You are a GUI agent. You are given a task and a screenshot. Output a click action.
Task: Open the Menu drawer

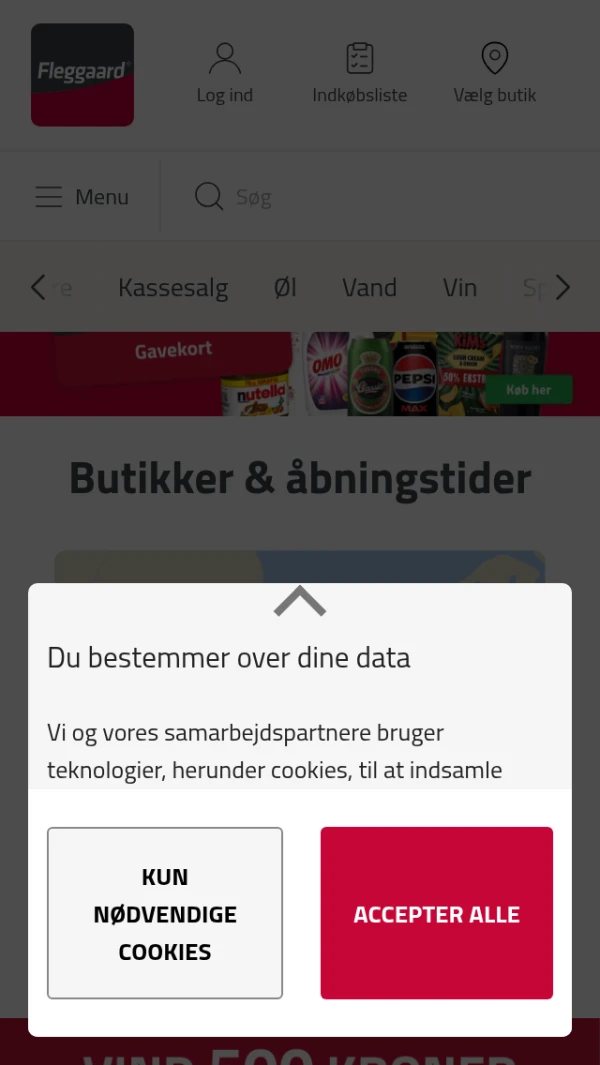pyautogui.click(x=82, y=197)
